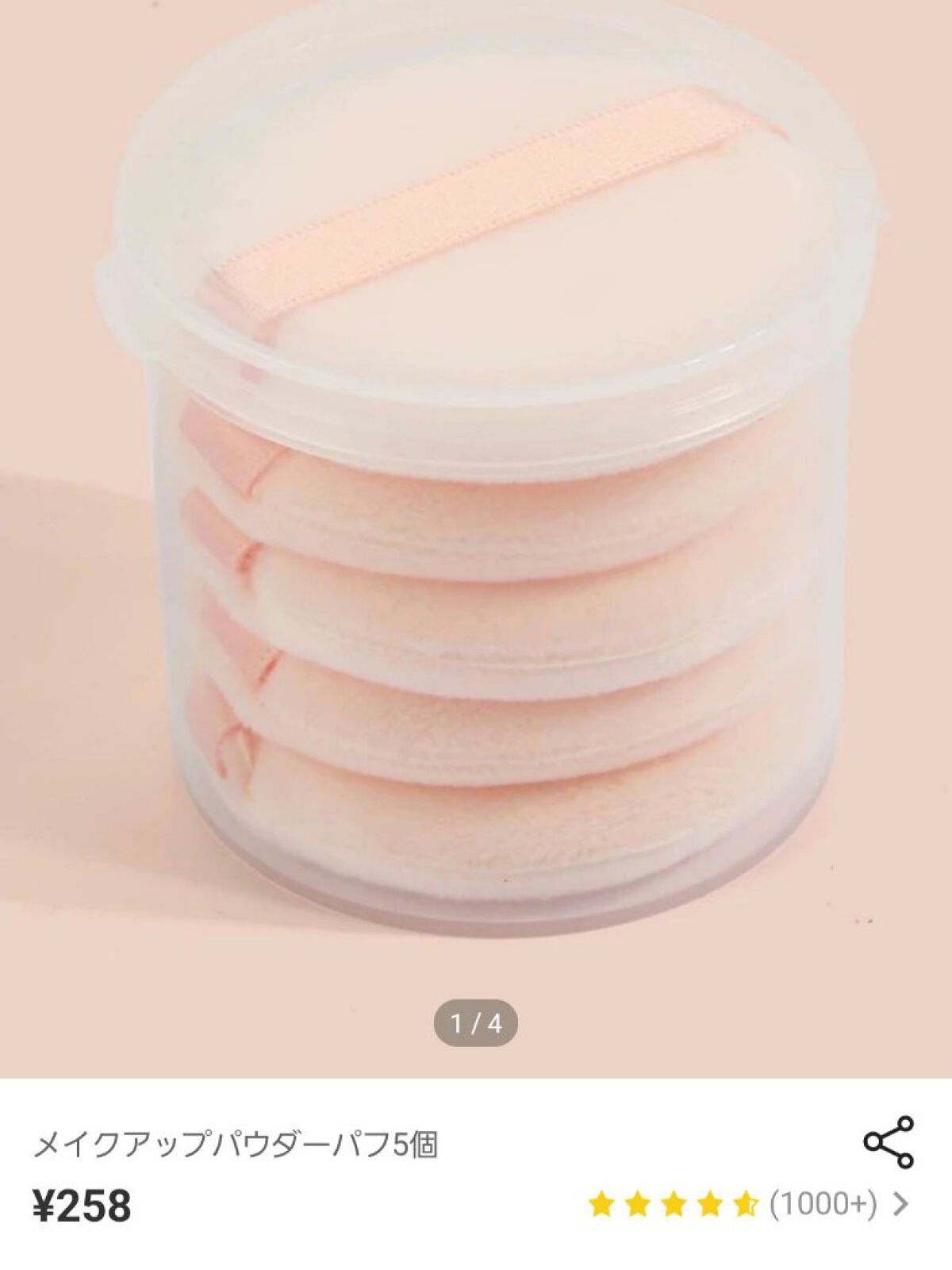Share this powder puff product
The width and height of the screenshot is (952, 1270).
[x=888, y=1142]
